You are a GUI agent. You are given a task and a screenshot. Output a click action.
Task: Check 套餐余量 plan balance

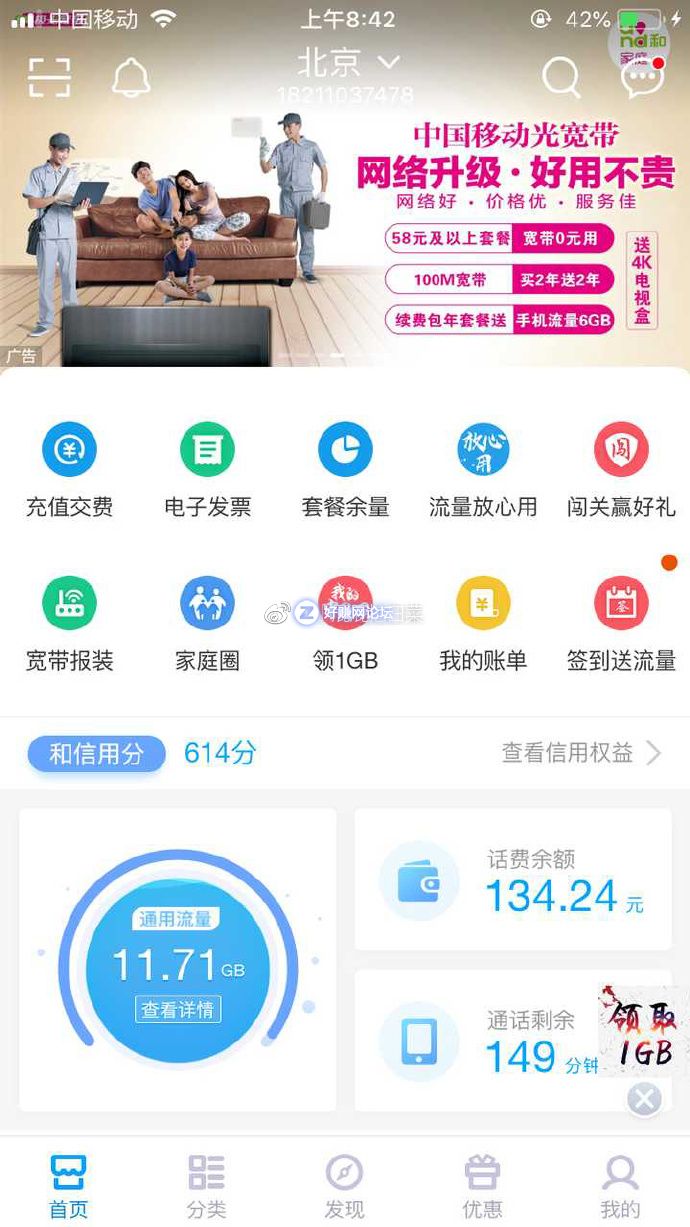345,450
